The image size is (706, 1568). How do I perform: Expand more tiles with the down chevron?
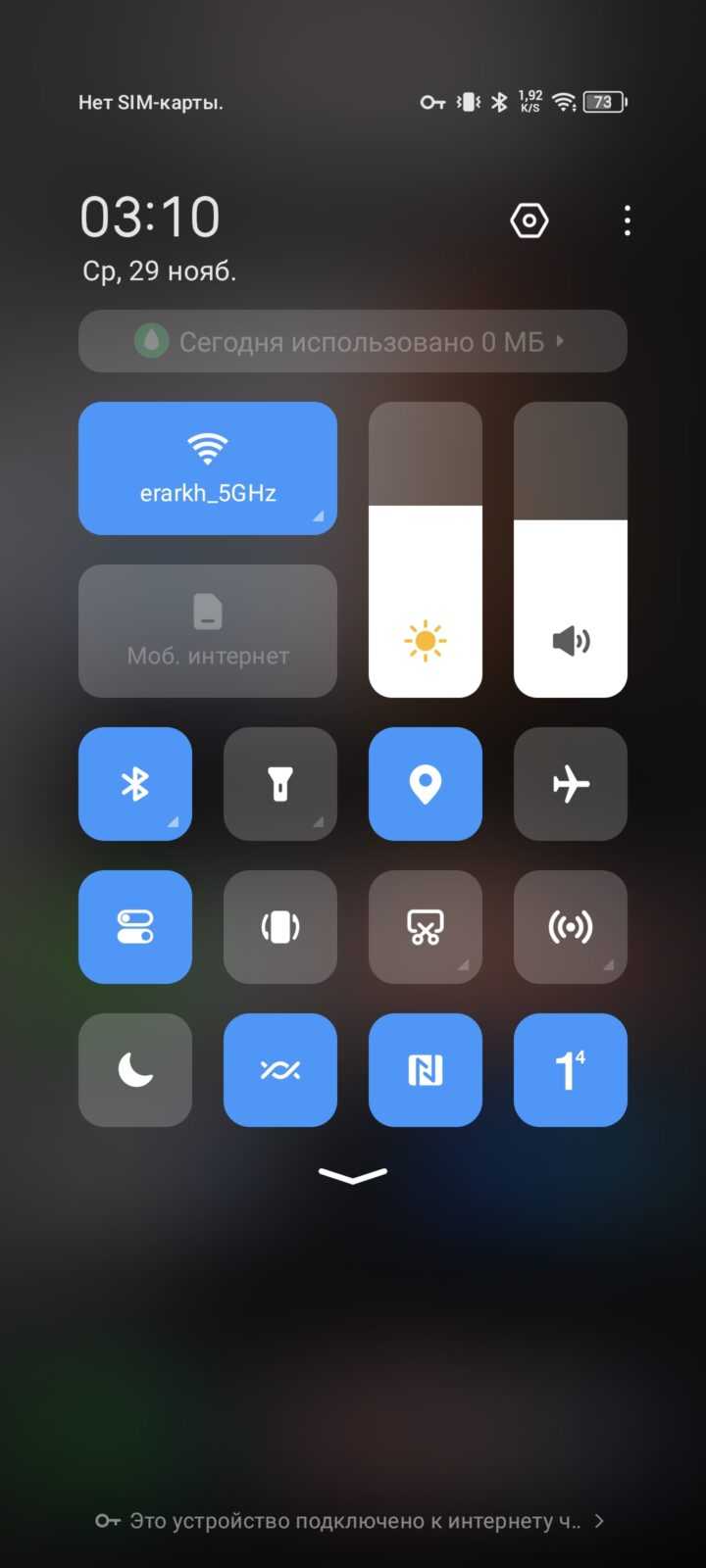pyautogui.click(x=353, y=1176)
